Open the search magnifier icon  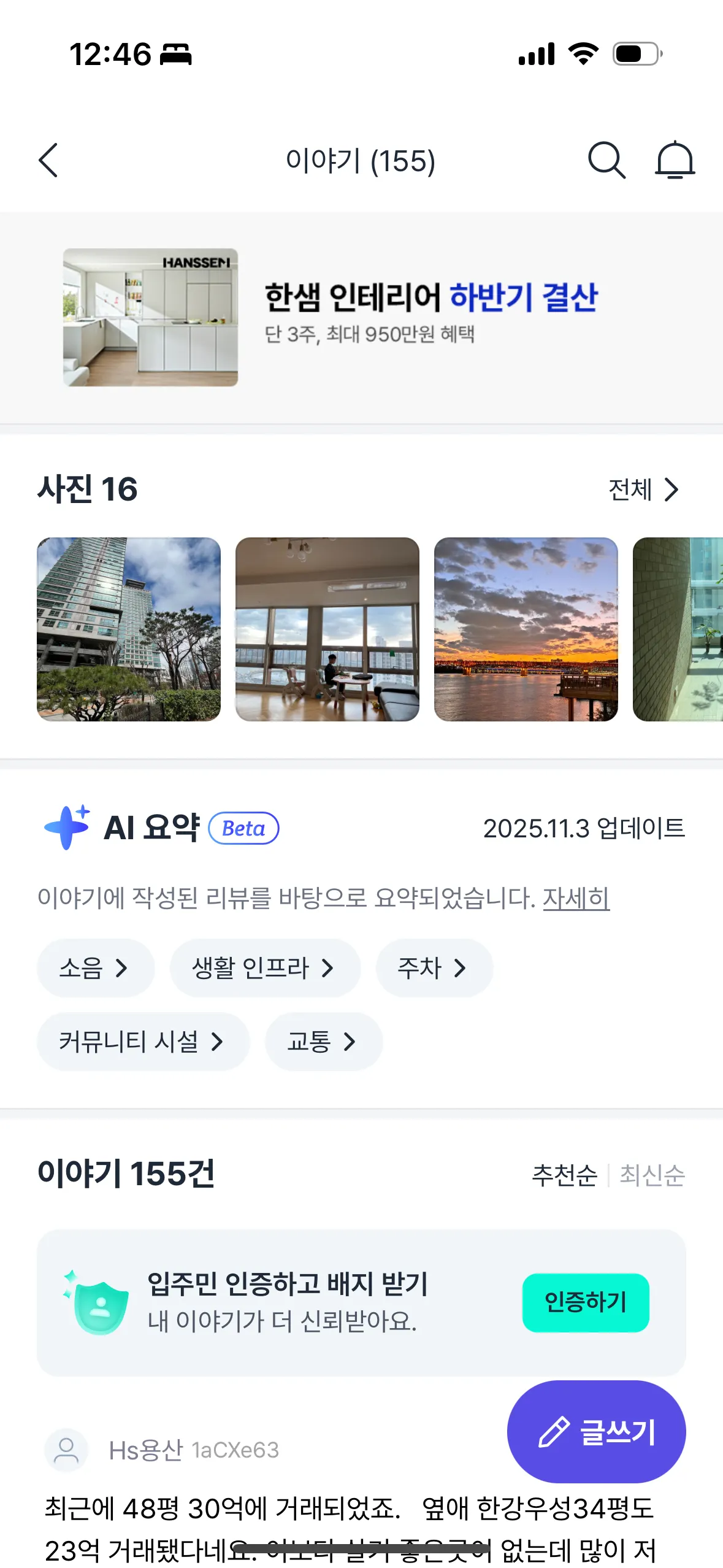pyautogui.click(x=606, y=161)
